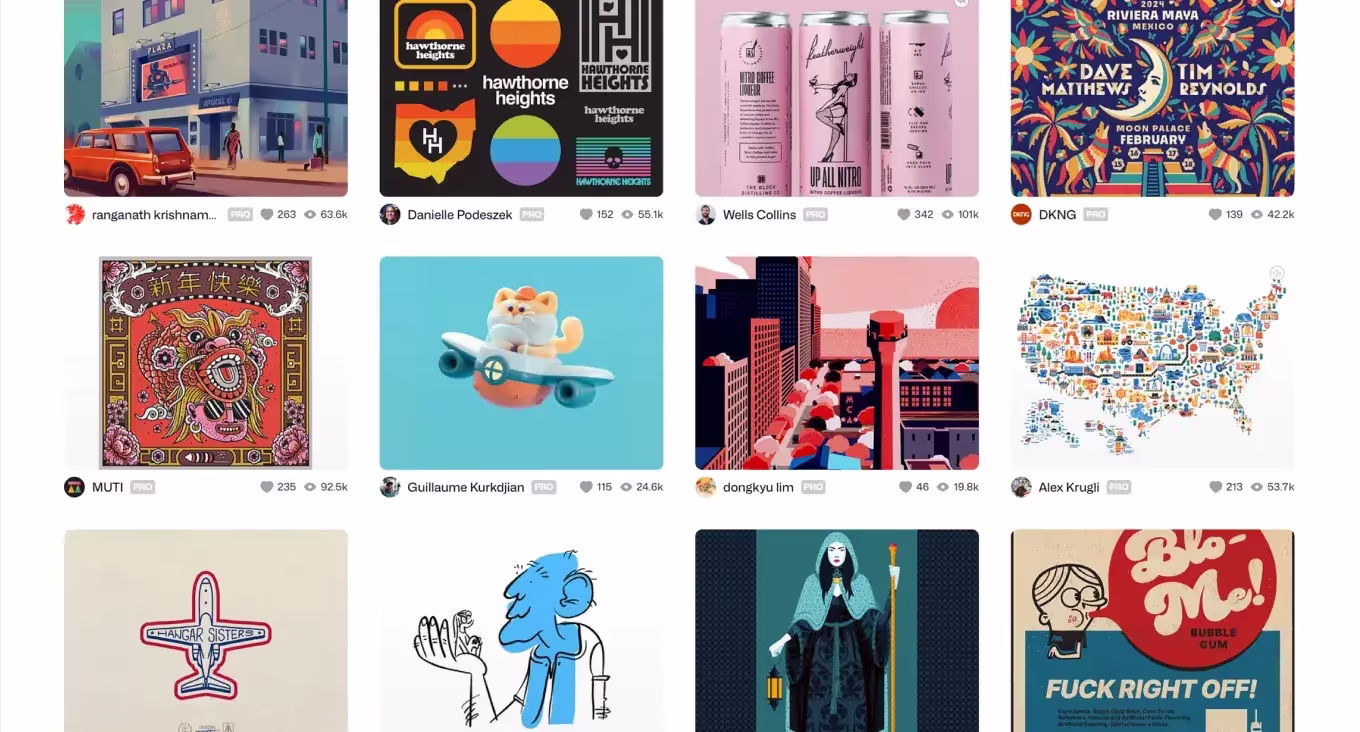Like ranganath krishnamani's plaza shot
The width and height of the screenshot is (1360, 732).
pyautogui.click(x=267, y=214)
